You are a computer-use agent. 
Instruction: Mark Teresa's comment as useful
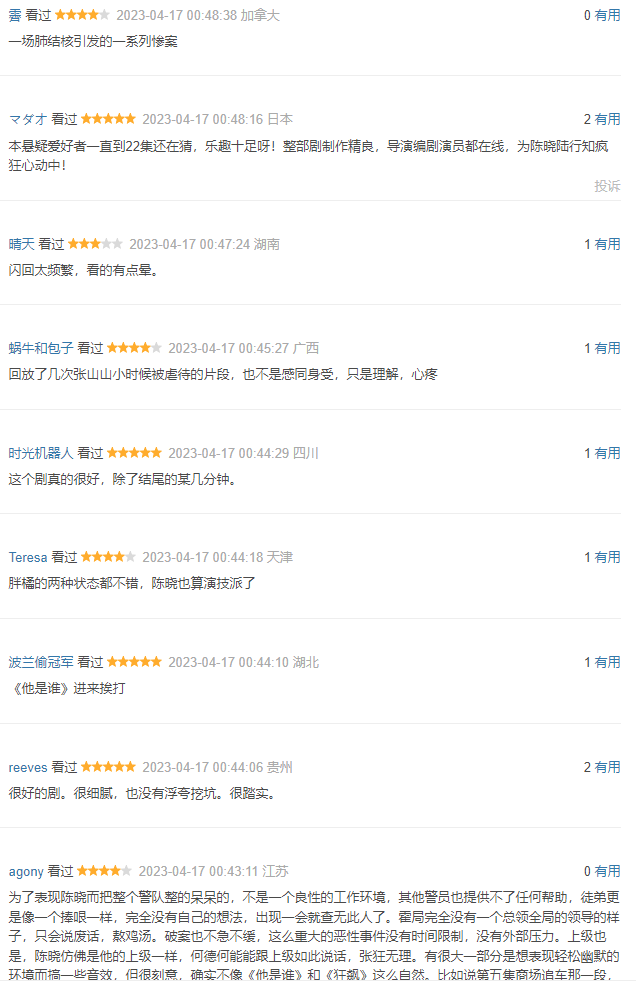click(x=608, y=557)
